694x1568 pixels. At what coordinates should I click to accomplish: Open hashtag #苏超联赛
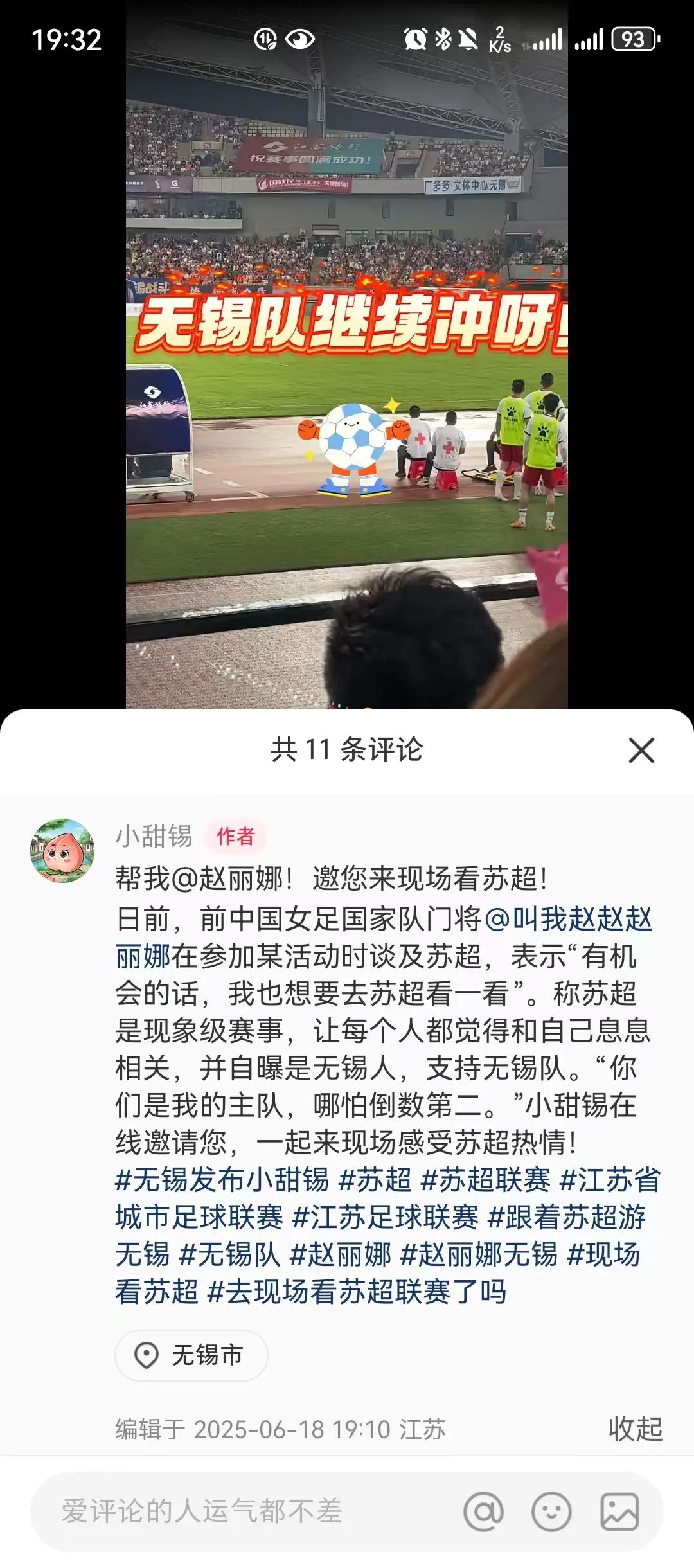(485, 1180)
